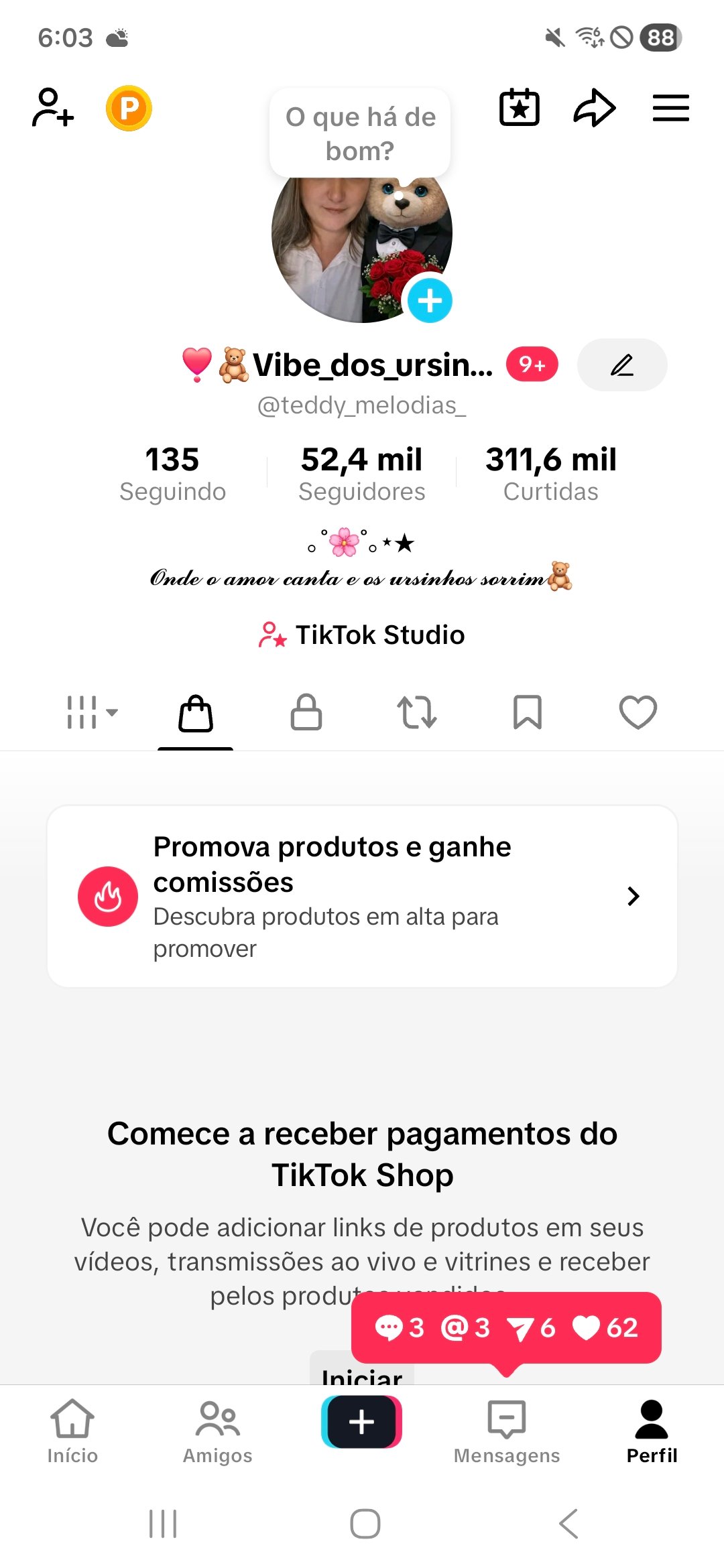Open the calendar star icon

520,108
